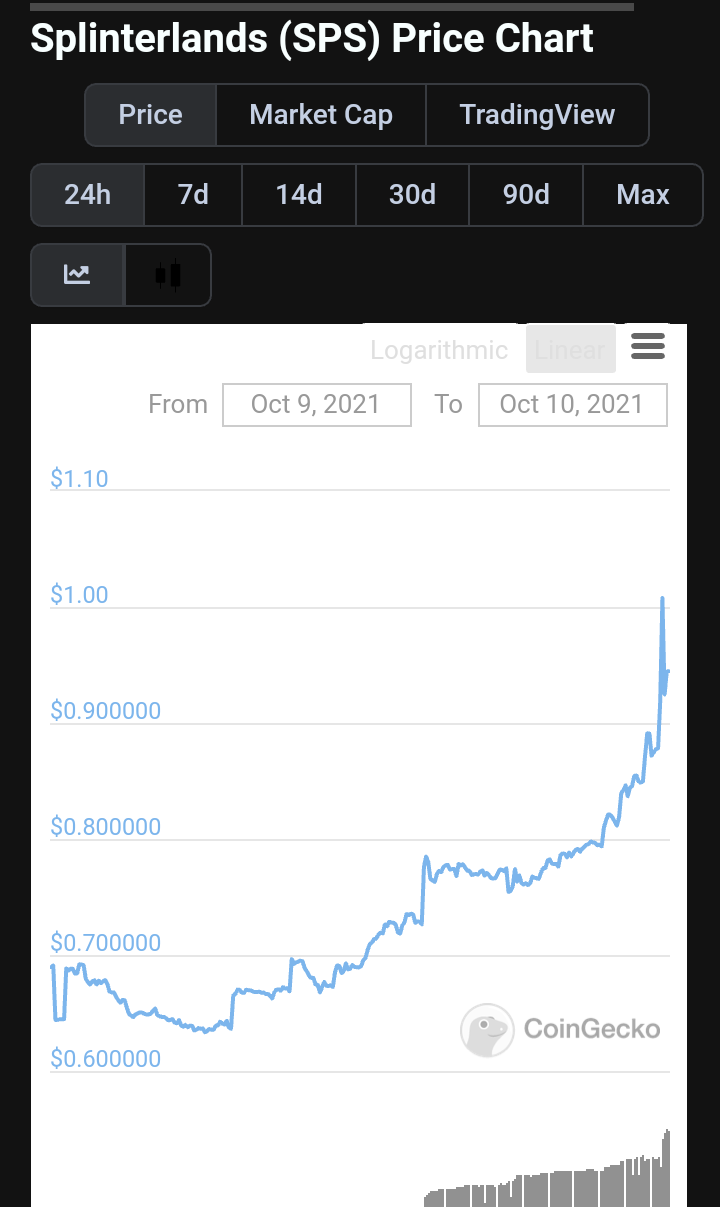Open the TradingView tab
The image size is (720, 1207).
(x=537, y=115)
